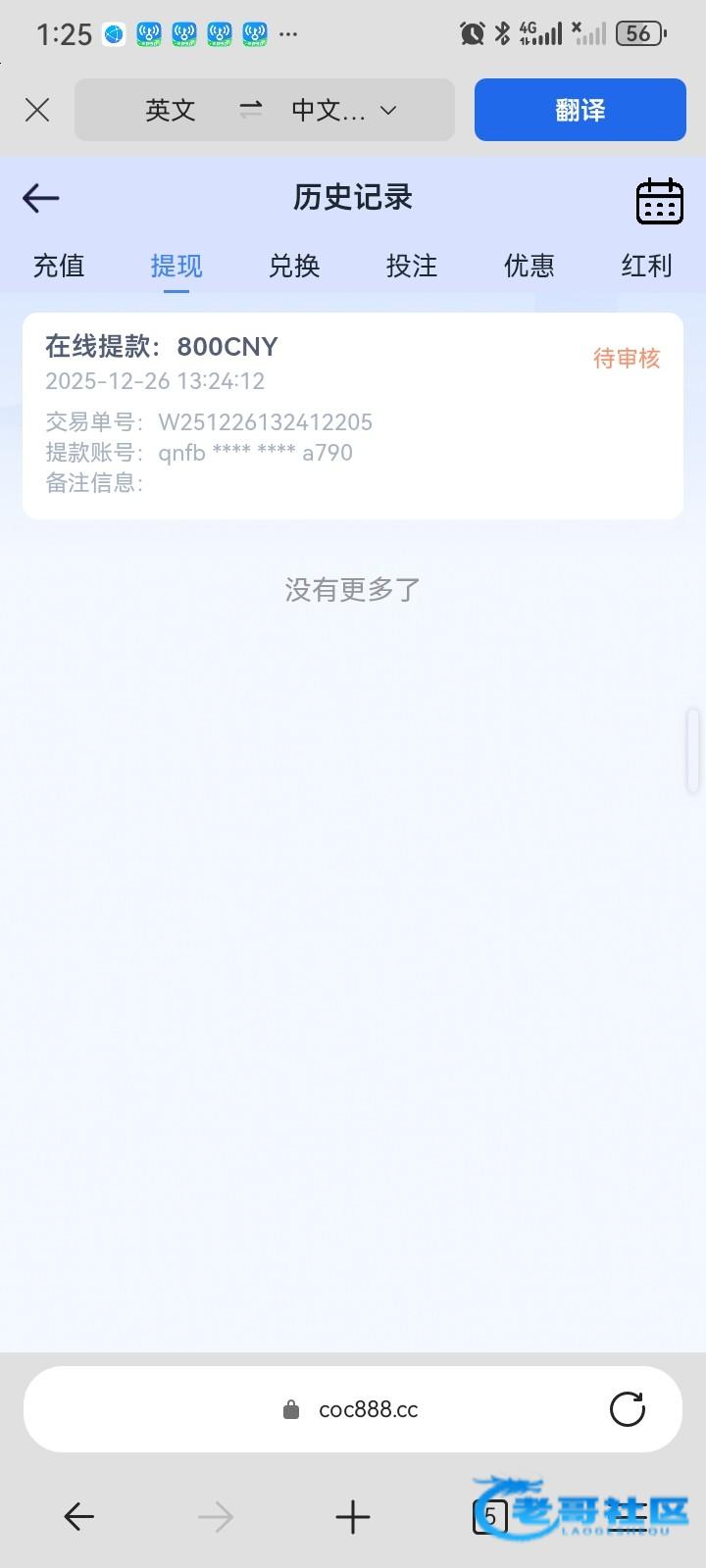
Task: Open the 800CNY withdrawal record card
Action: (x=352, y=416)
